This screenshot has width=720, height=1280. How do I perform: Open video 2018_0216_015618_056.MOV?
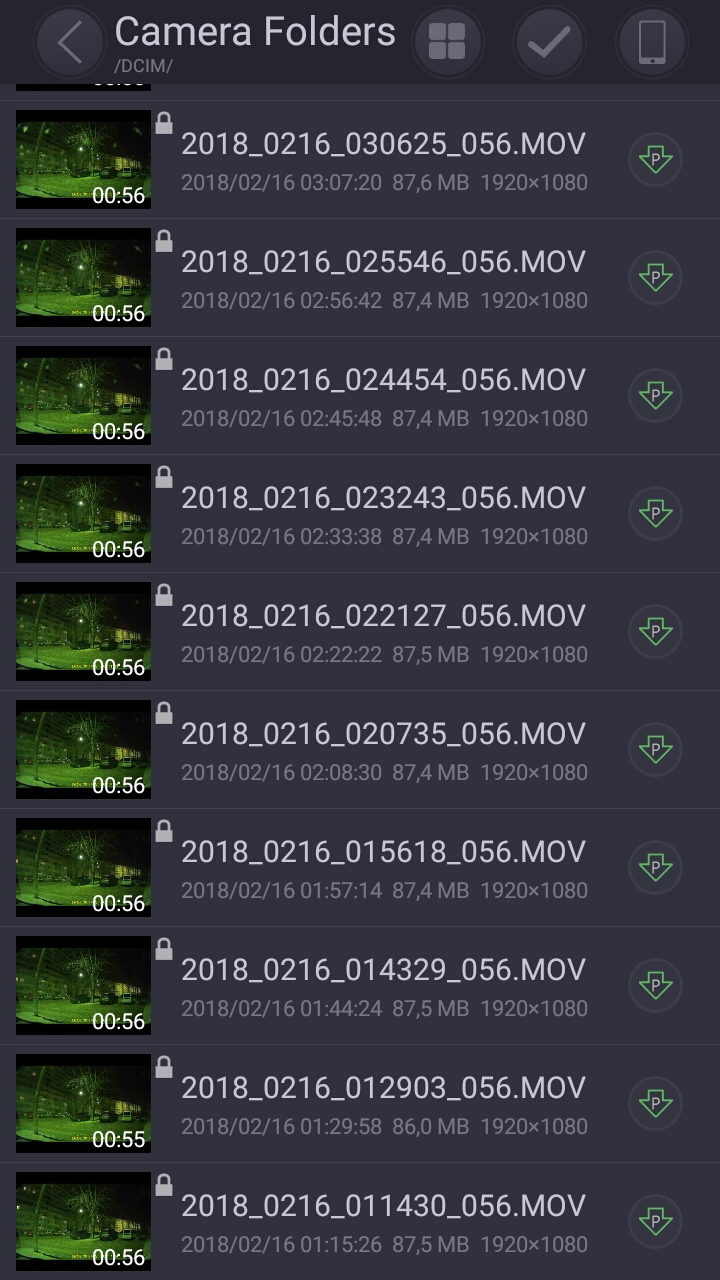tap(382, 853)
